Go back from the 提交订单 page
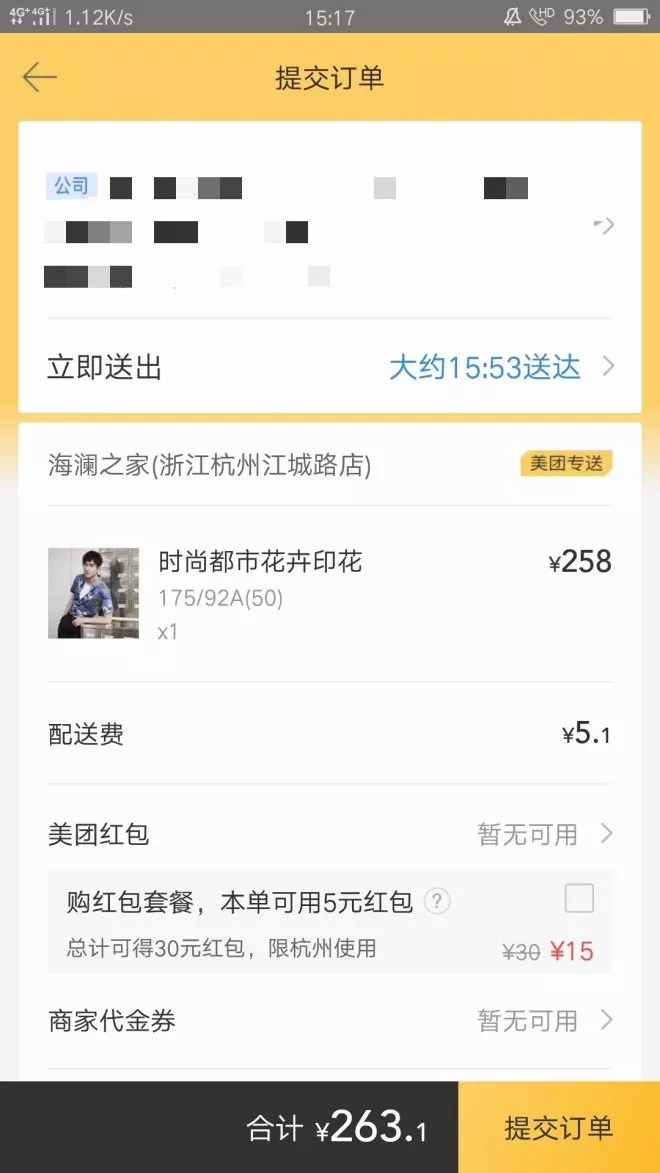The height and width of the screenshot is (1173, 660). point(40,77)
